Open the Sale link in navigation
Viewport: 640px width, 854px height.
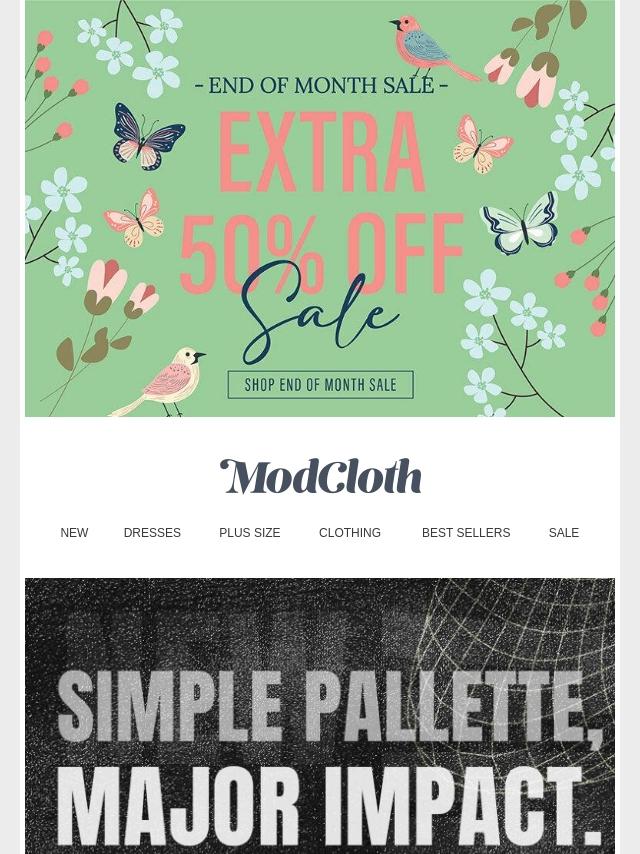point(564,533)
